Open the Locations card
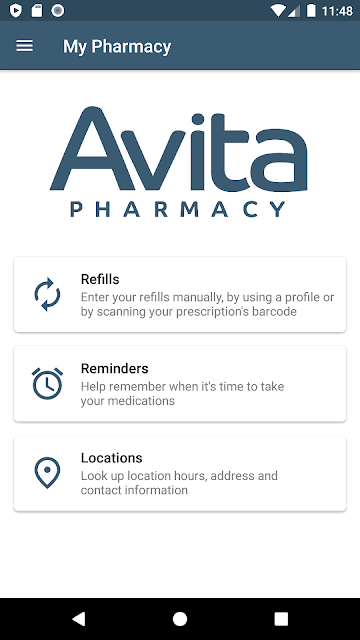 tap(180, 473)
